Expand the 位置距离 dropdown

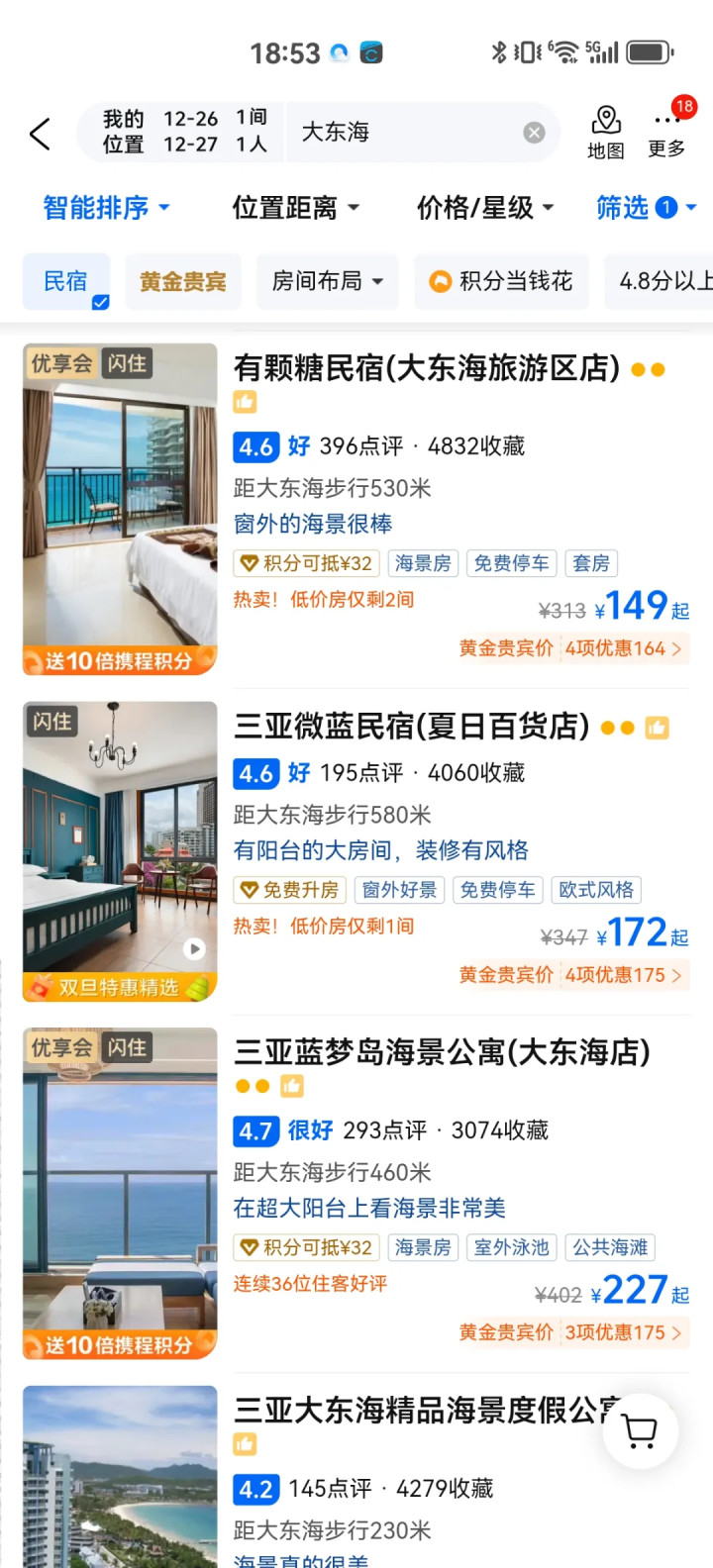(x=295, y=208)
